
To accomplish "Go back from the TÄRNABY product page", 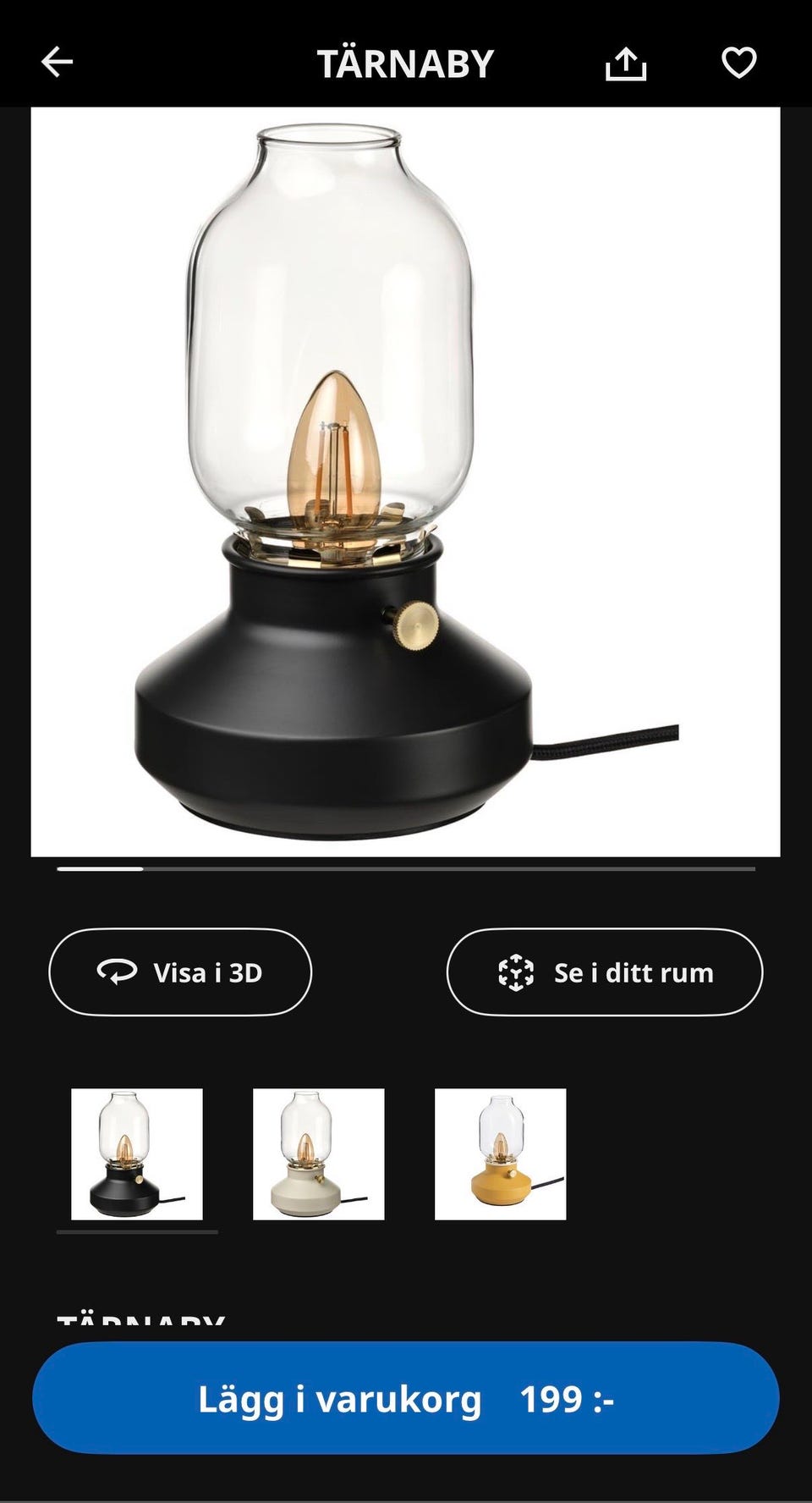I will tap(58, 63).
